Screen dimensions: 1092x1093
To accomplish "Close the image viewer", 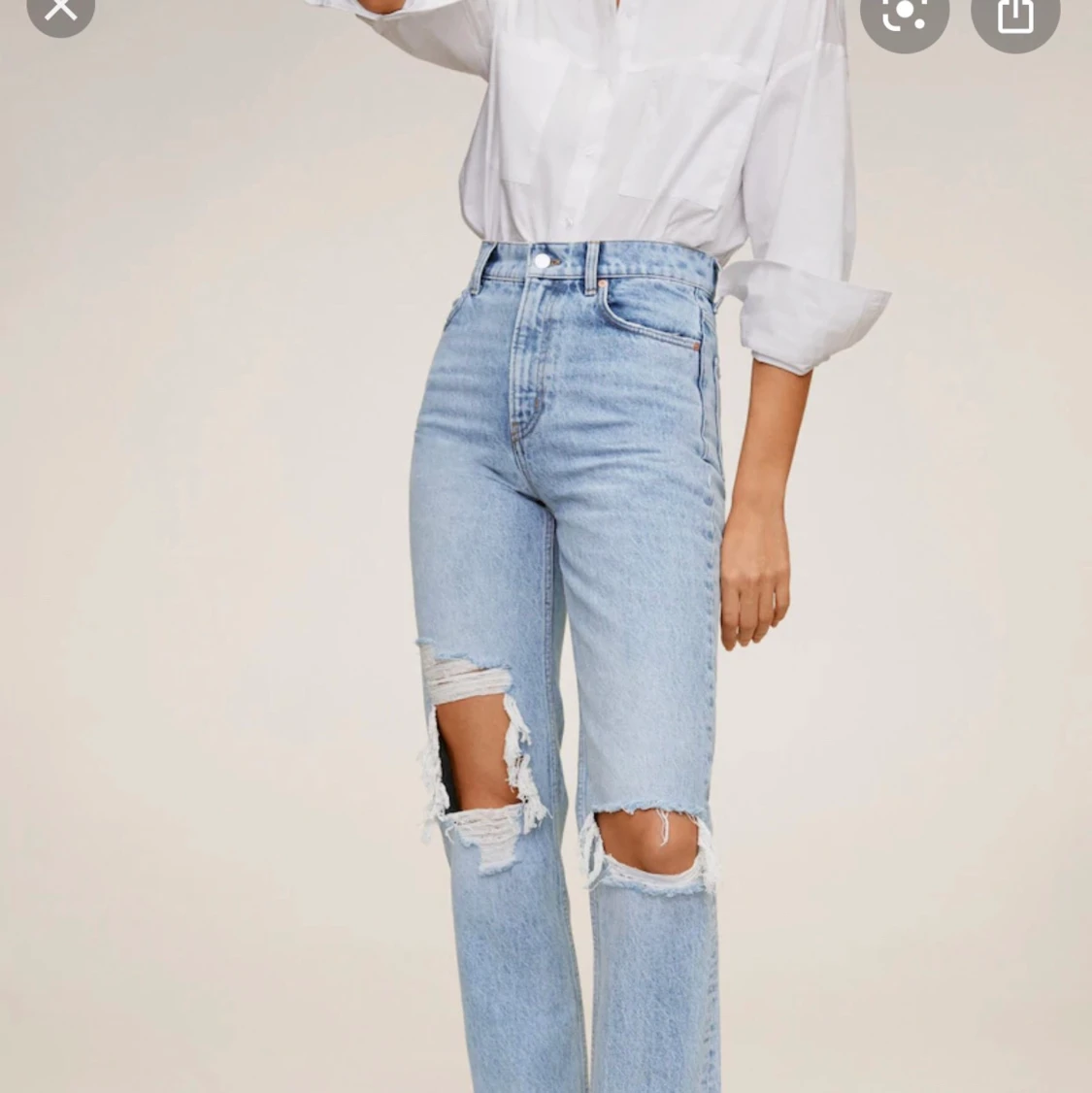I will coord(60,10).
